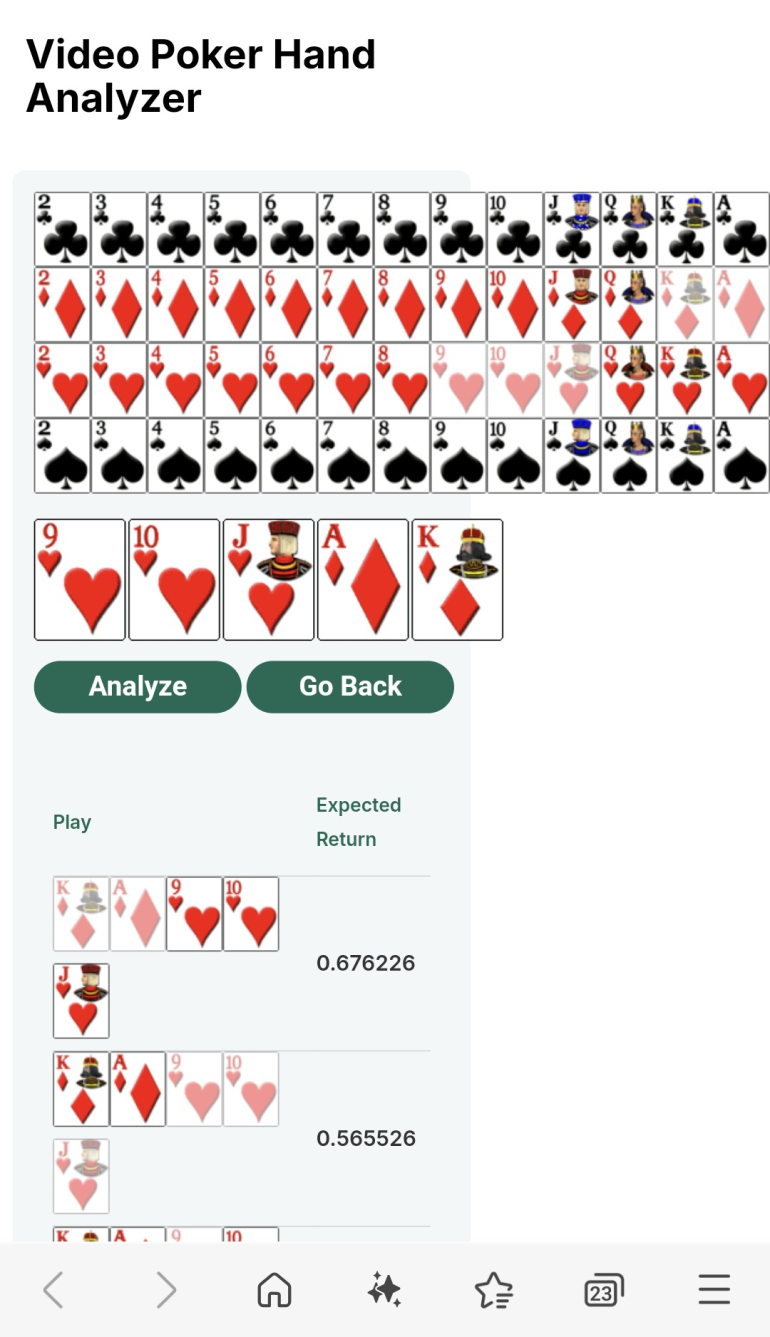770x1337 pixels.
Task: Open the browser tabs view showing 23
Action: point(603,1290)
